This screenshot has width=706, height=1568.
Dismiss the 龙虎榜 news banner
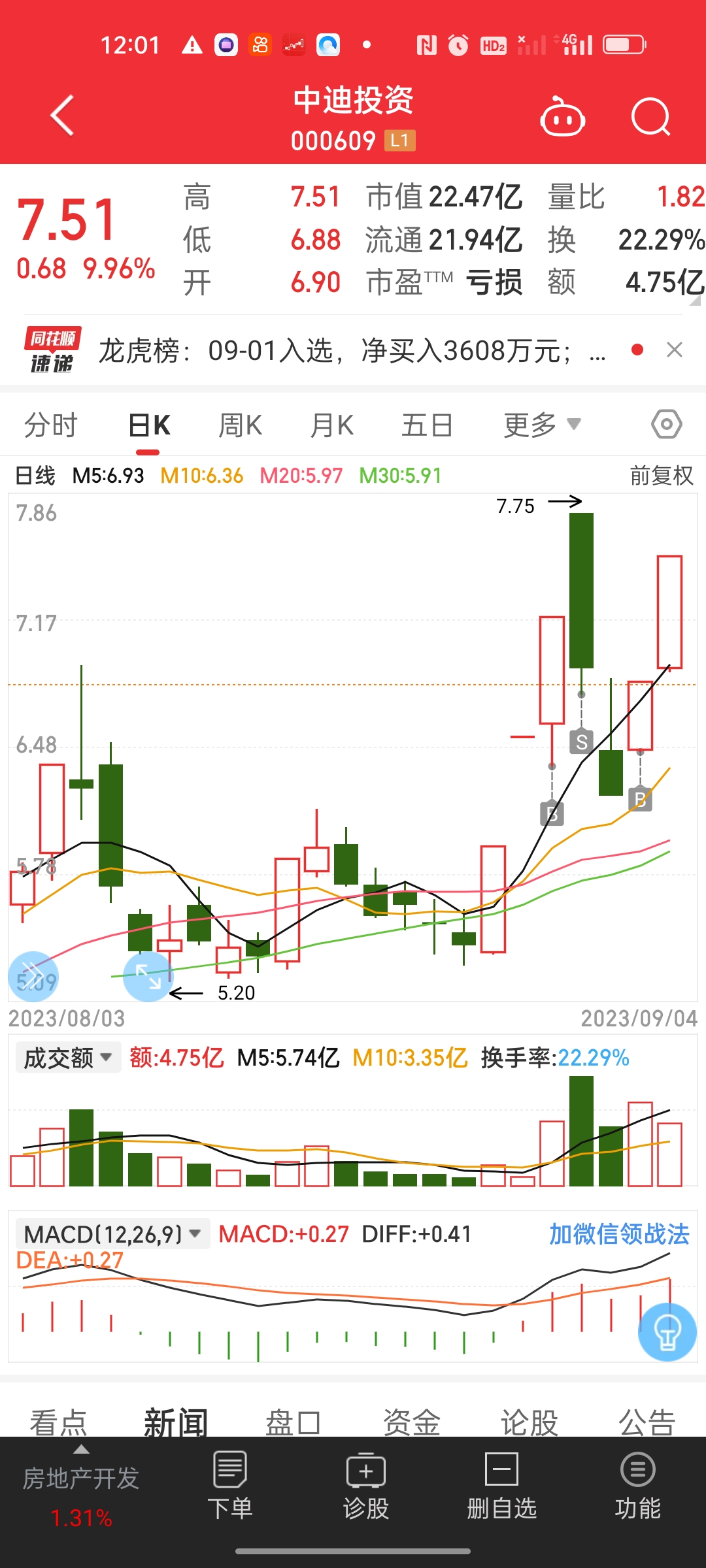[x=675, y=350]
